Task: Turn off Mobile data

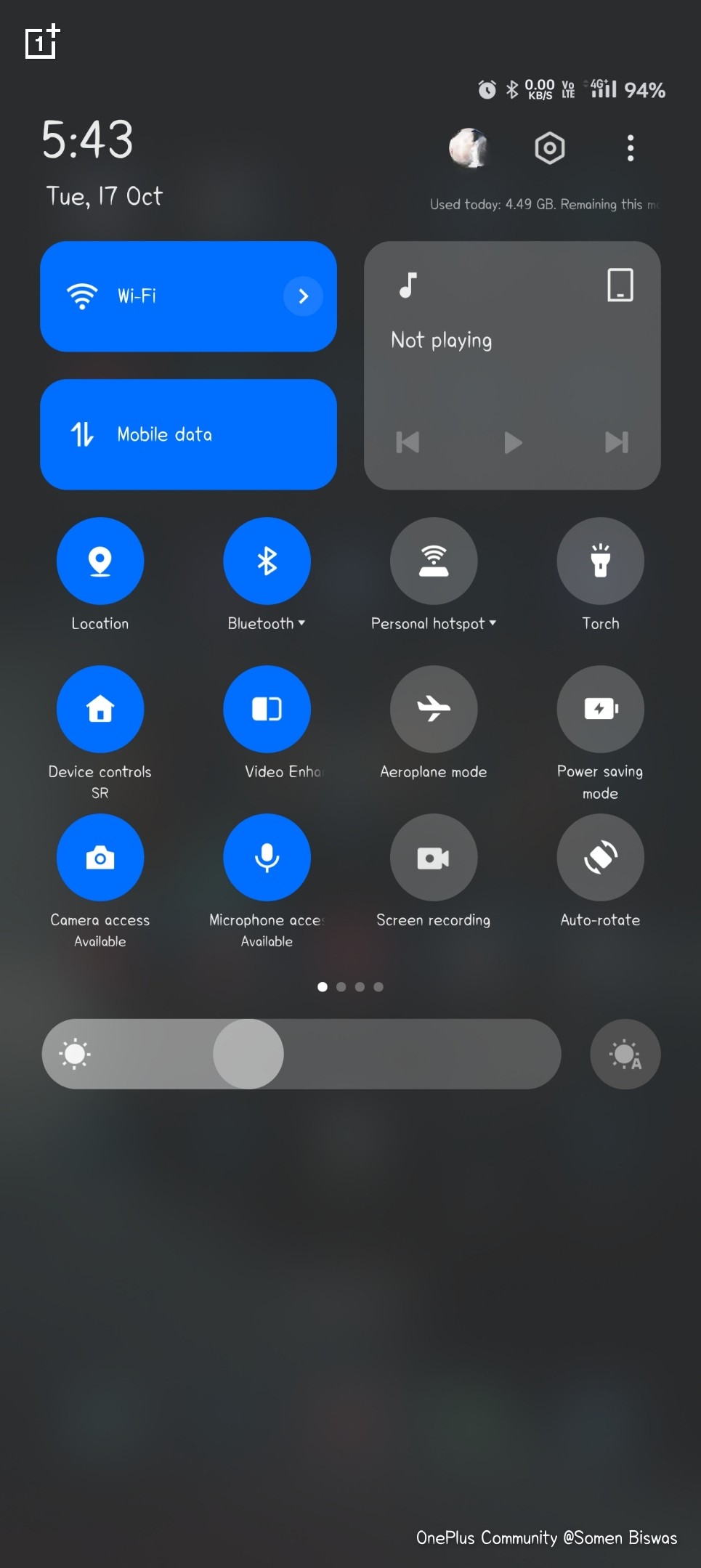Action: [188, 434]
